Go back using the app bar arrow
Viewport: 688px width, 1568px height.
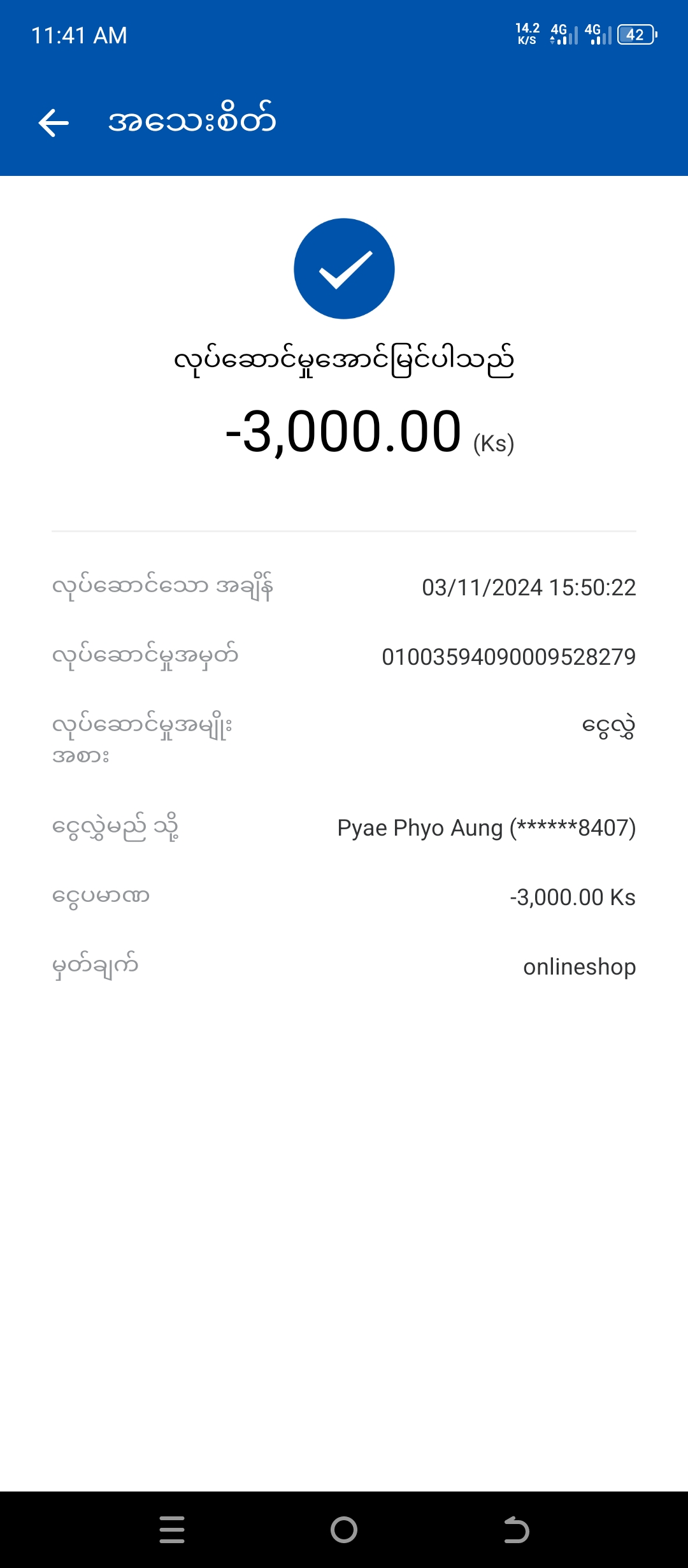(54, 122)
